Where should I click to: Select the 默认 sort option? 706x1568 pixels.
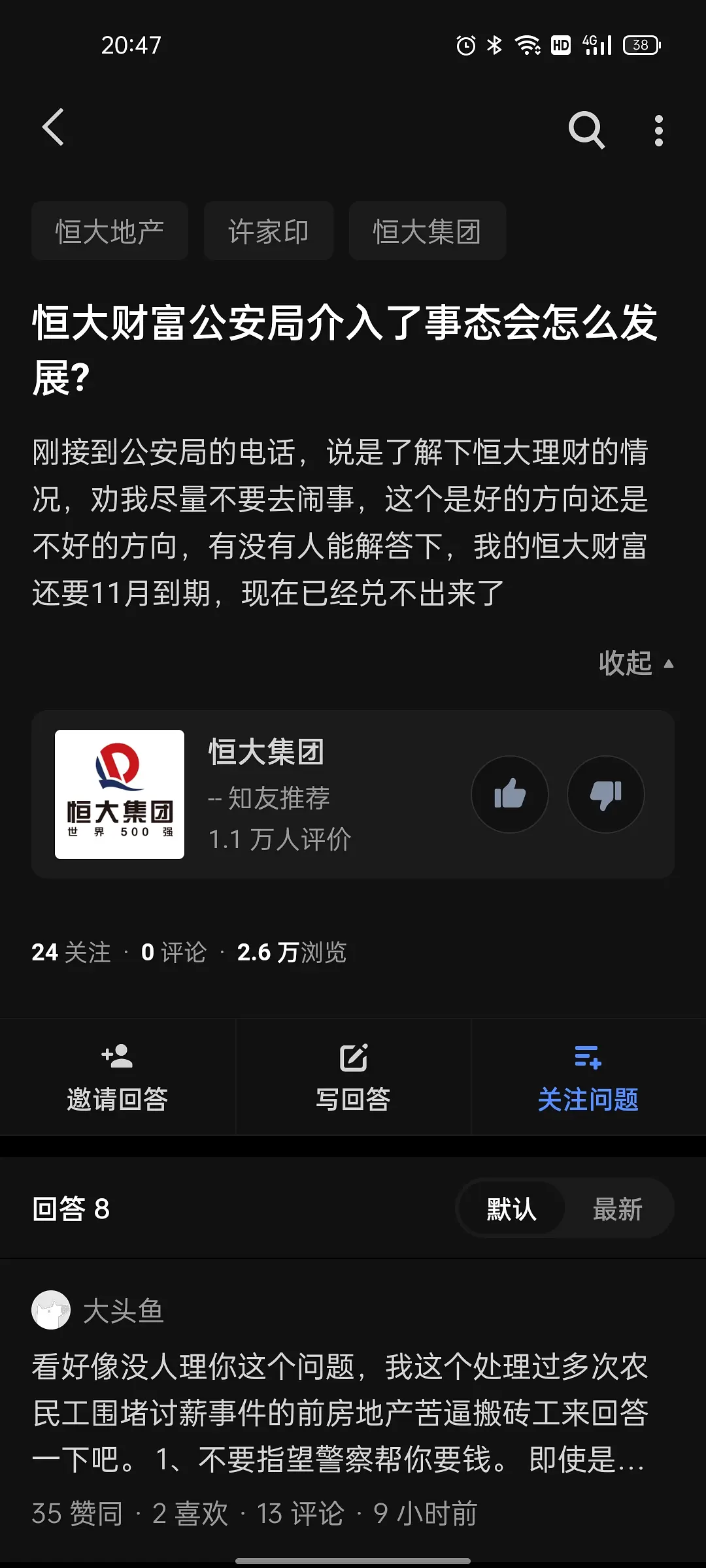(x=511, y=1209)
